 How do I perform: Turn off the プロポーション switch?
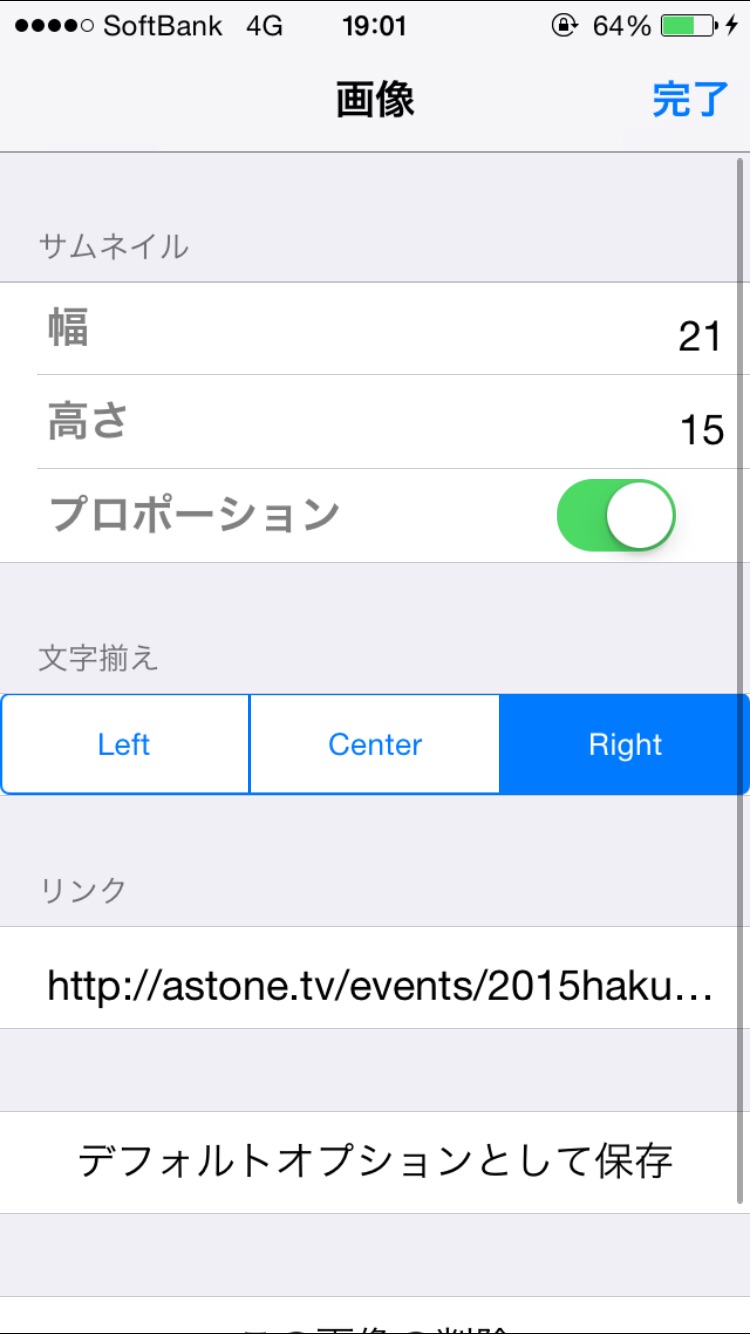click(616, 515)
